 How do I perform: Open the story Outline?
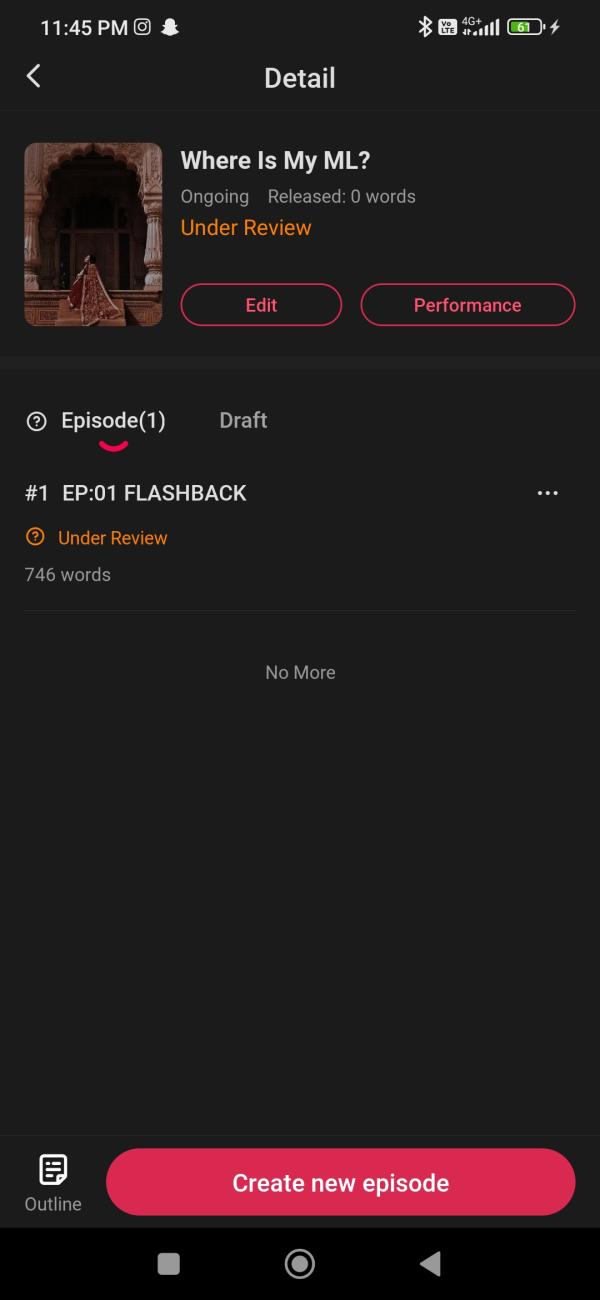(53, 1182)
